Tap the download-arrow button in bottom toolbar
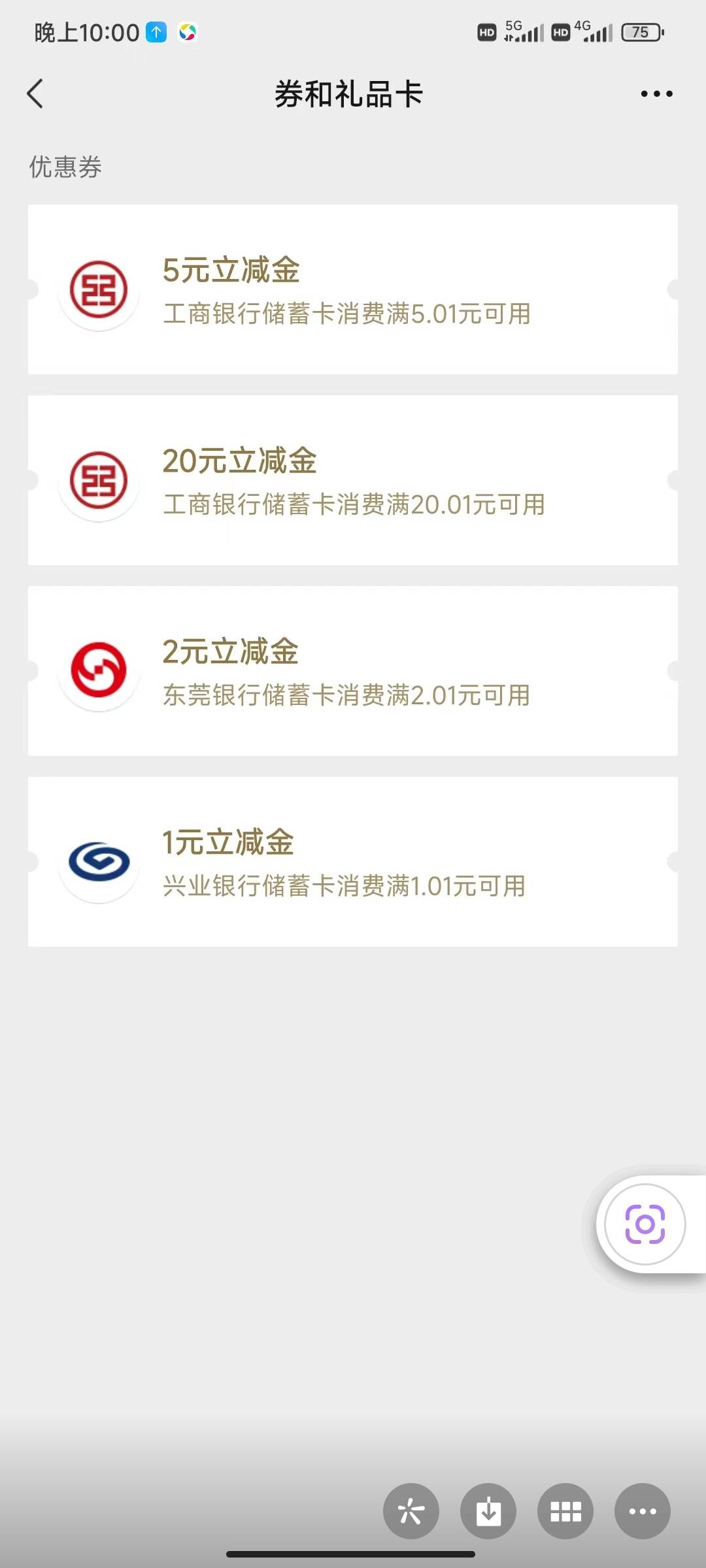This screenshot has height=1568, width=706. [488, 1511]
